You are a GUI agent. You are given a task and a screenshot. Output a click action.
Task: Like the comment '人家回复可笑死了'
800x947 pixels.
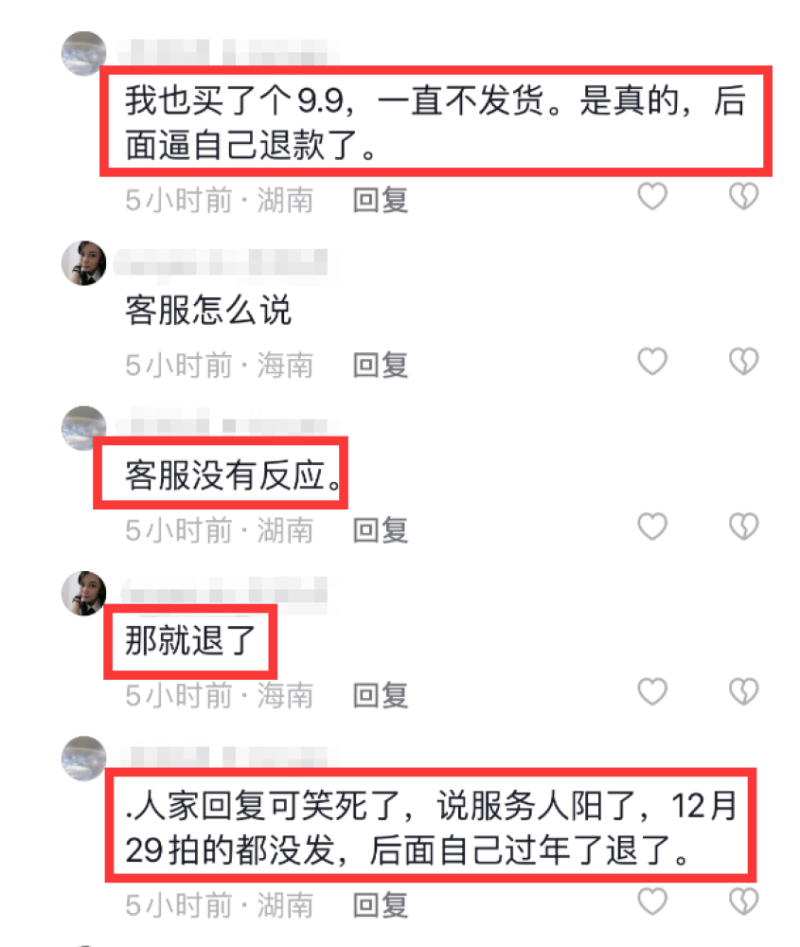[x=652, y=902]
